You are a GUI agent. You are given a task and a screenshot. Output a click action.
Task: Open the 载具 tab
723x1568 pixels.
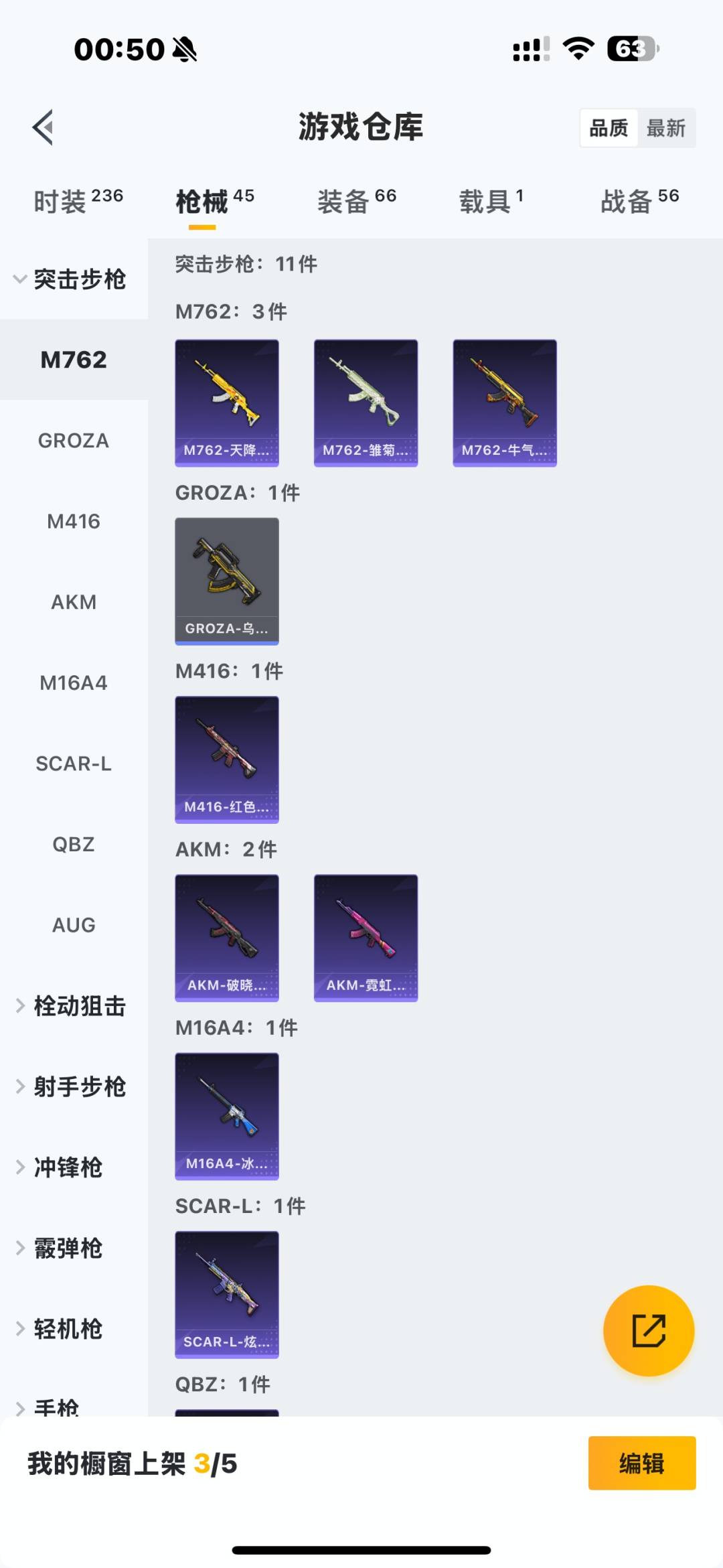pyautogui.click(x=491, y=201)
